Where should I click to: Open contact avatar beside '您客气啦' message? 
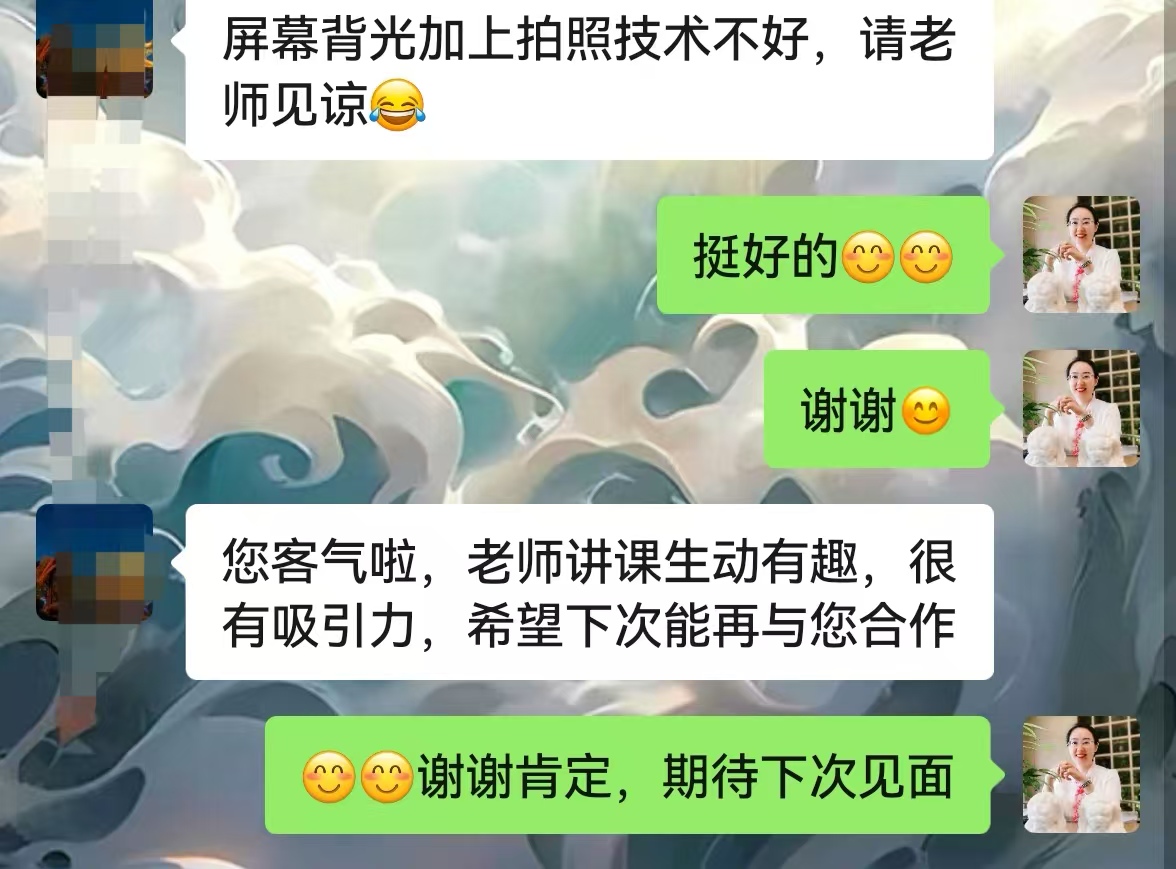point(94,562)
